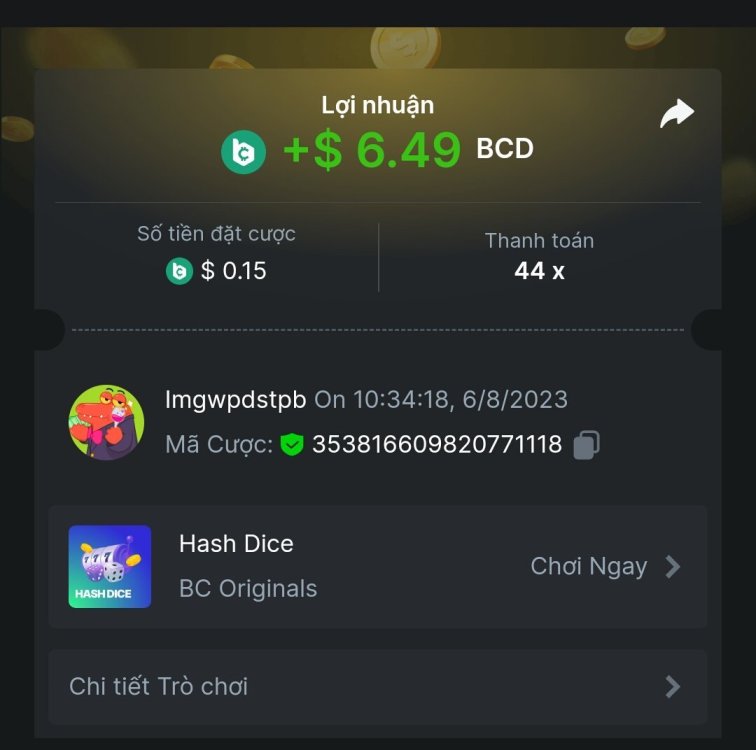Open Imgwpdstpb's profile avatar
The height and width of the screenshot is (750, 756).
[106, 423]
